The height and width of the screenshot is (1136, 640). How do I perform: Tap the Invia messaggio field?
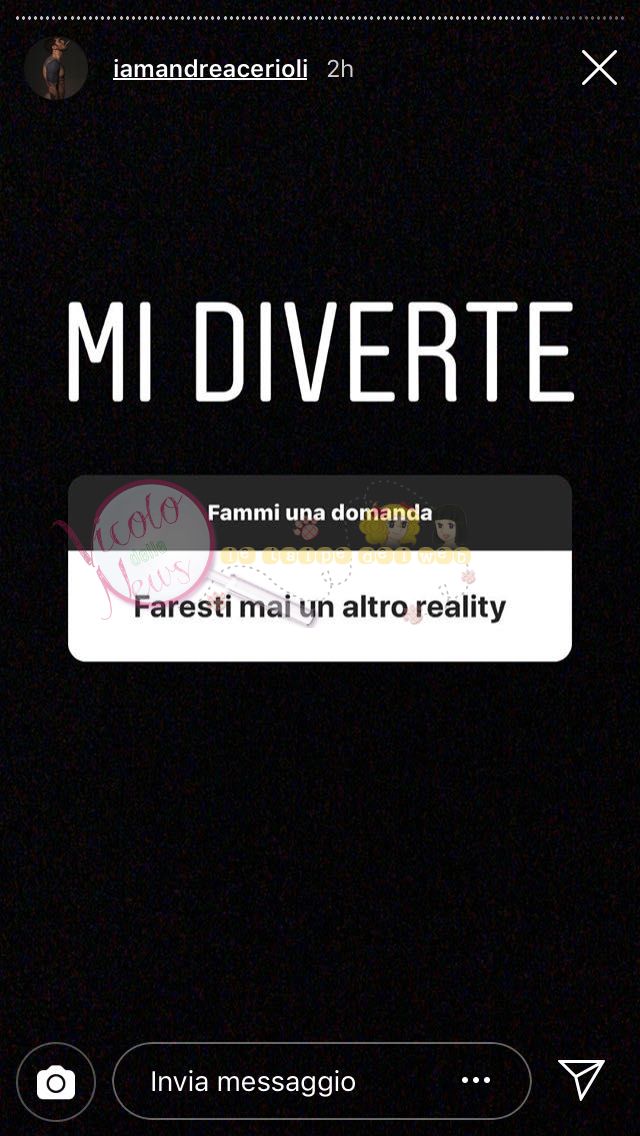click(x=290, y=1081)
